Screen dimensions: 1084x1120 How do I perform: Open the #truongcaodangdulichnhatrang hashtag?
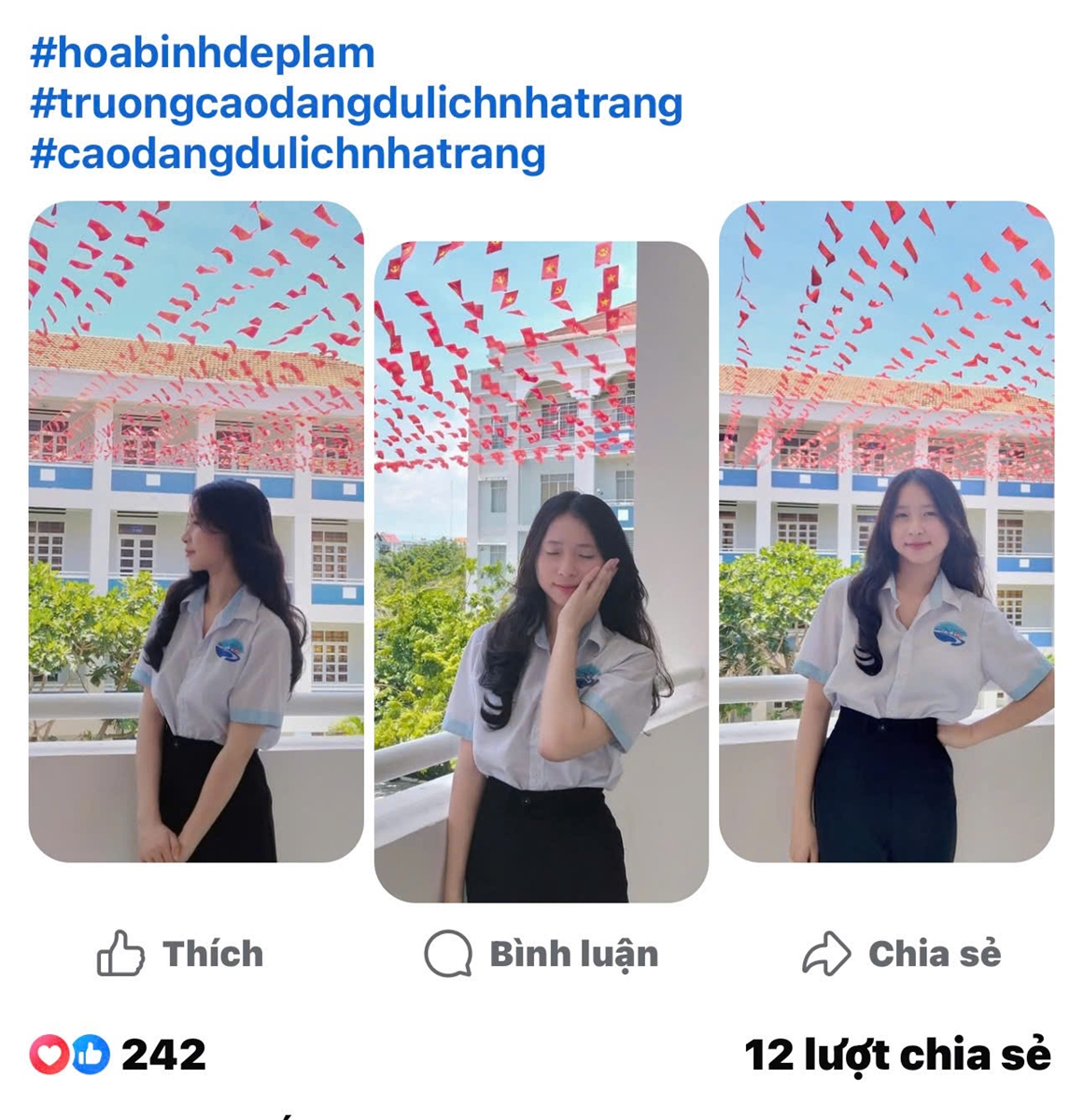tap(356, 104)
